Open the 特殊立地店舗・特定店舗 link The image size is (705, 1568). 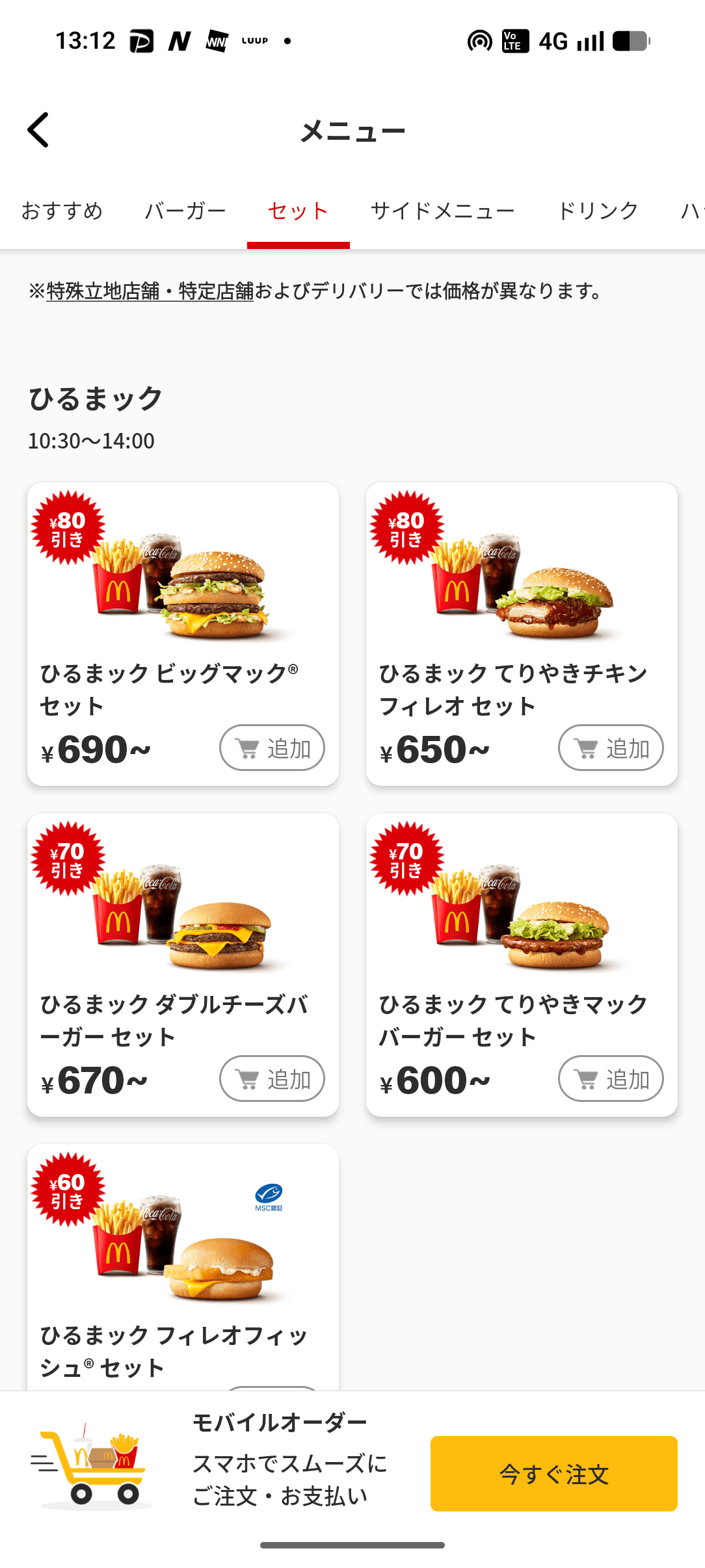[x=150, y=291]
